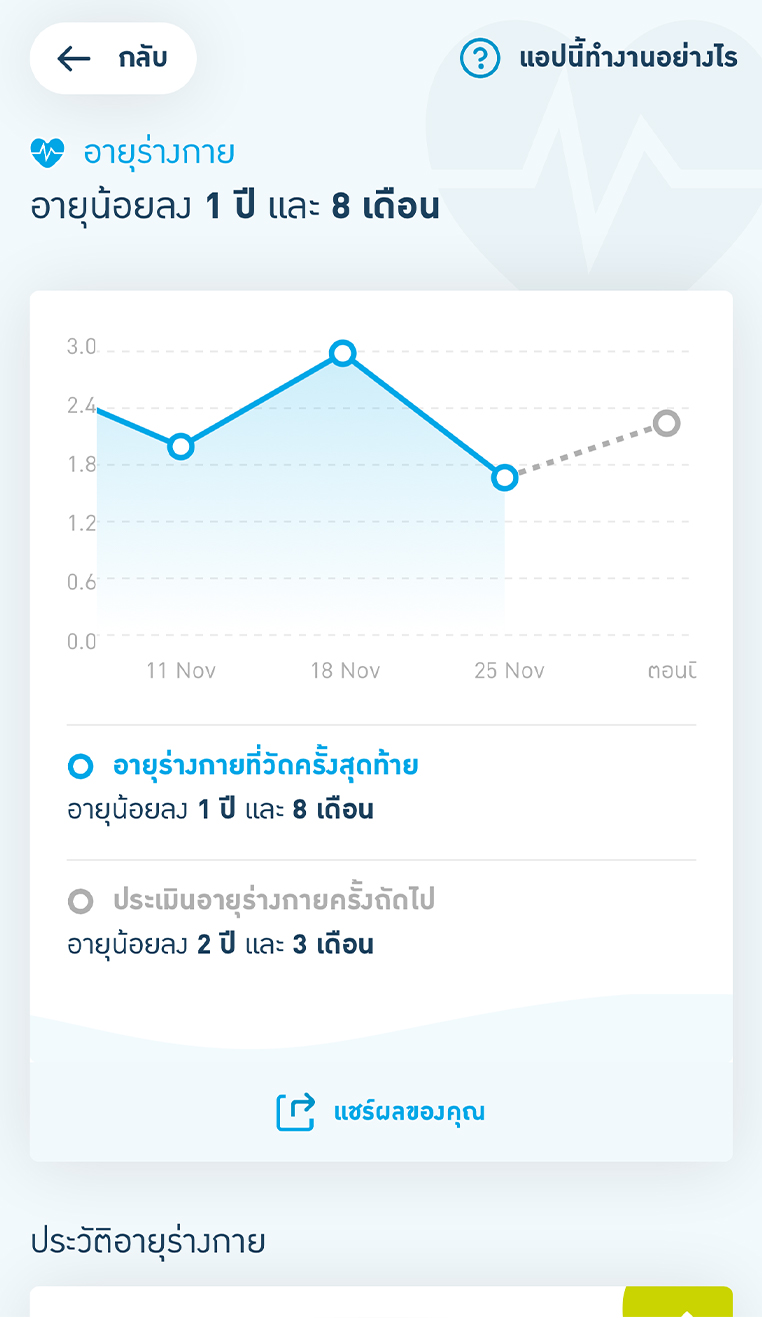762x1318 pixels.
Task: Select the 18 Nov chart data point
Action: (x=343, y=353)
